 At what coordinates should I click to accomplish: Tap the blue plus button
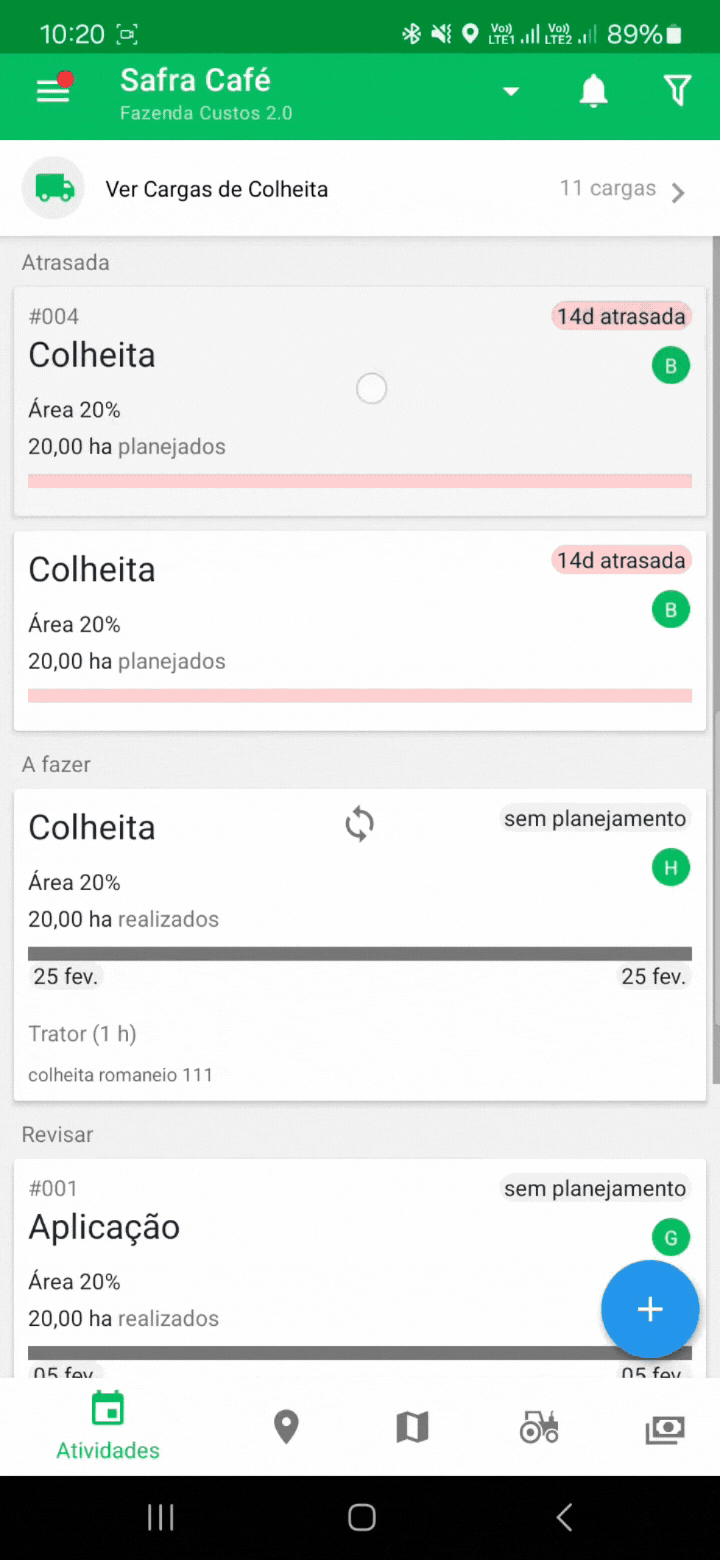650,1309
